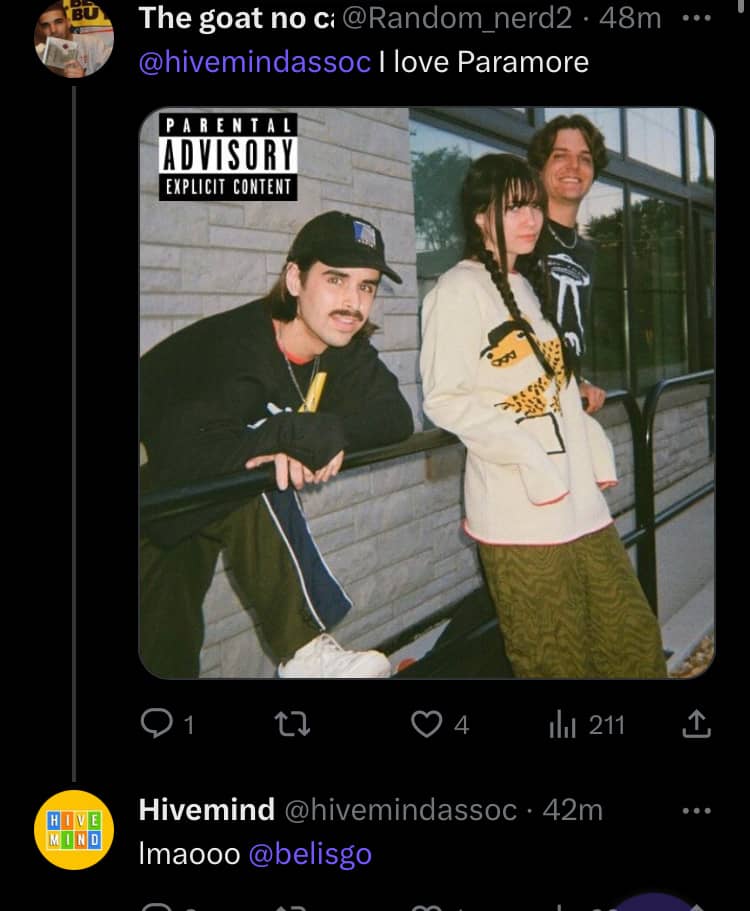Open overflow menu on Hivemind's reply
750x911 pixels.
pyautogui.click(x=696, y=810)
